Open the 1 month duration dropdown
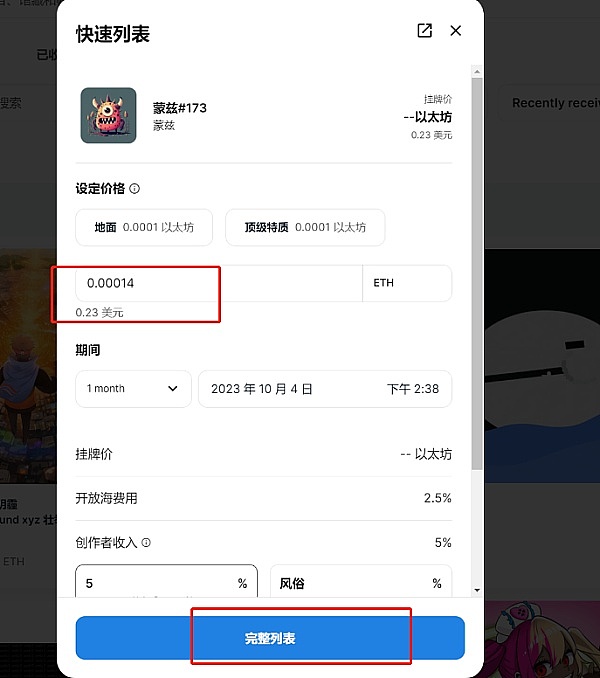 pos(133,389)
